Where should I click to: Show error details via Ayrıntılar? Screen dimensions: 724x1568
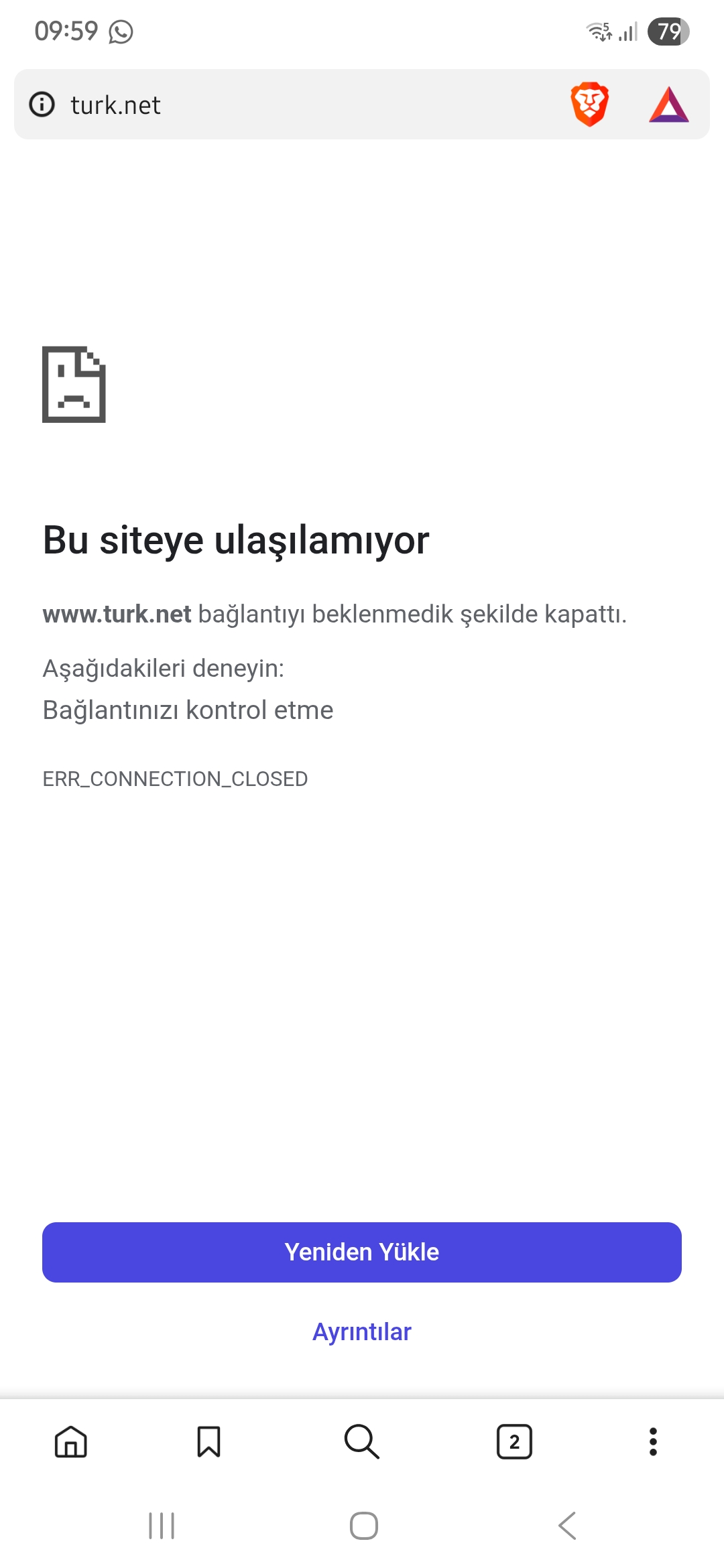point(362,1331)
